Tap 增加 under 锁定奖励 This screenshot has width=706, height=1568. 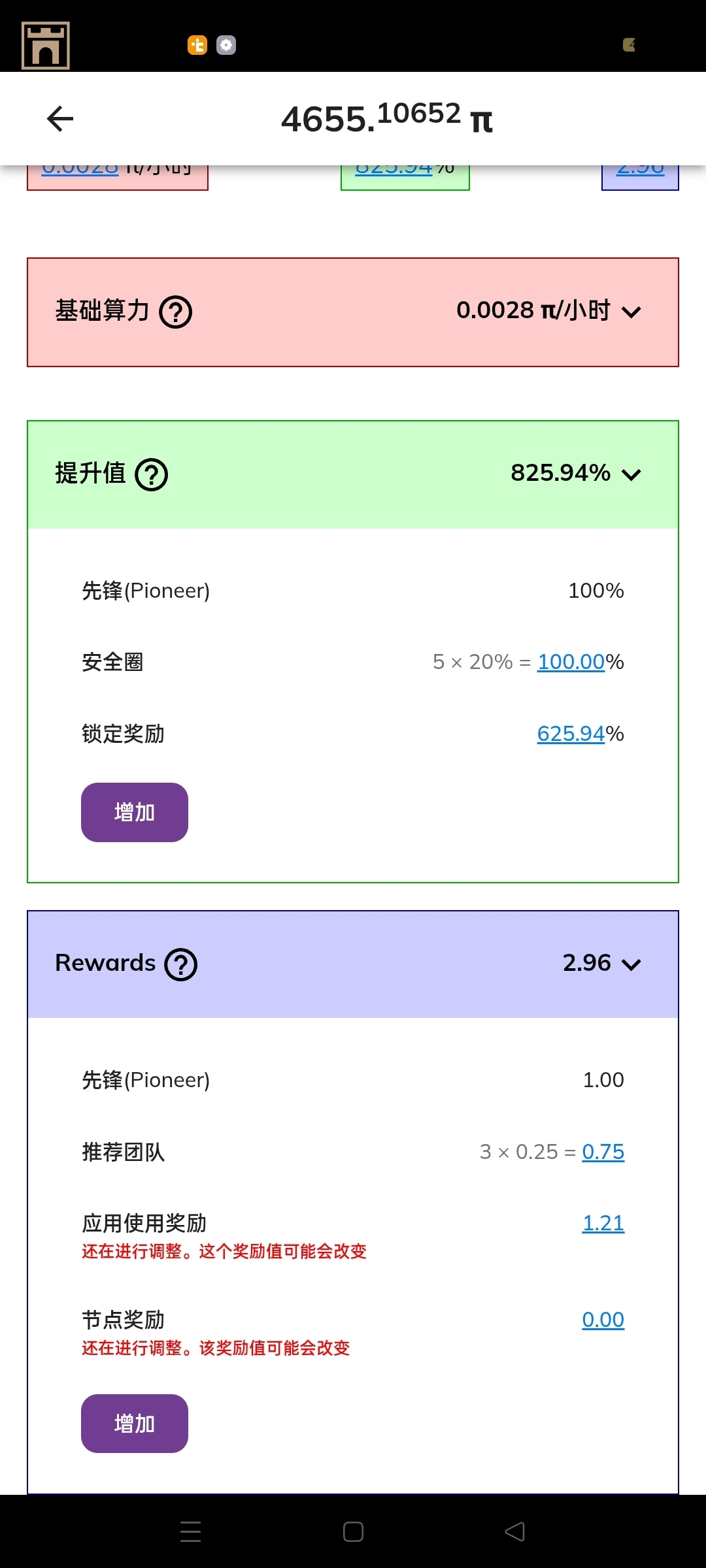[x=135, y=812]
